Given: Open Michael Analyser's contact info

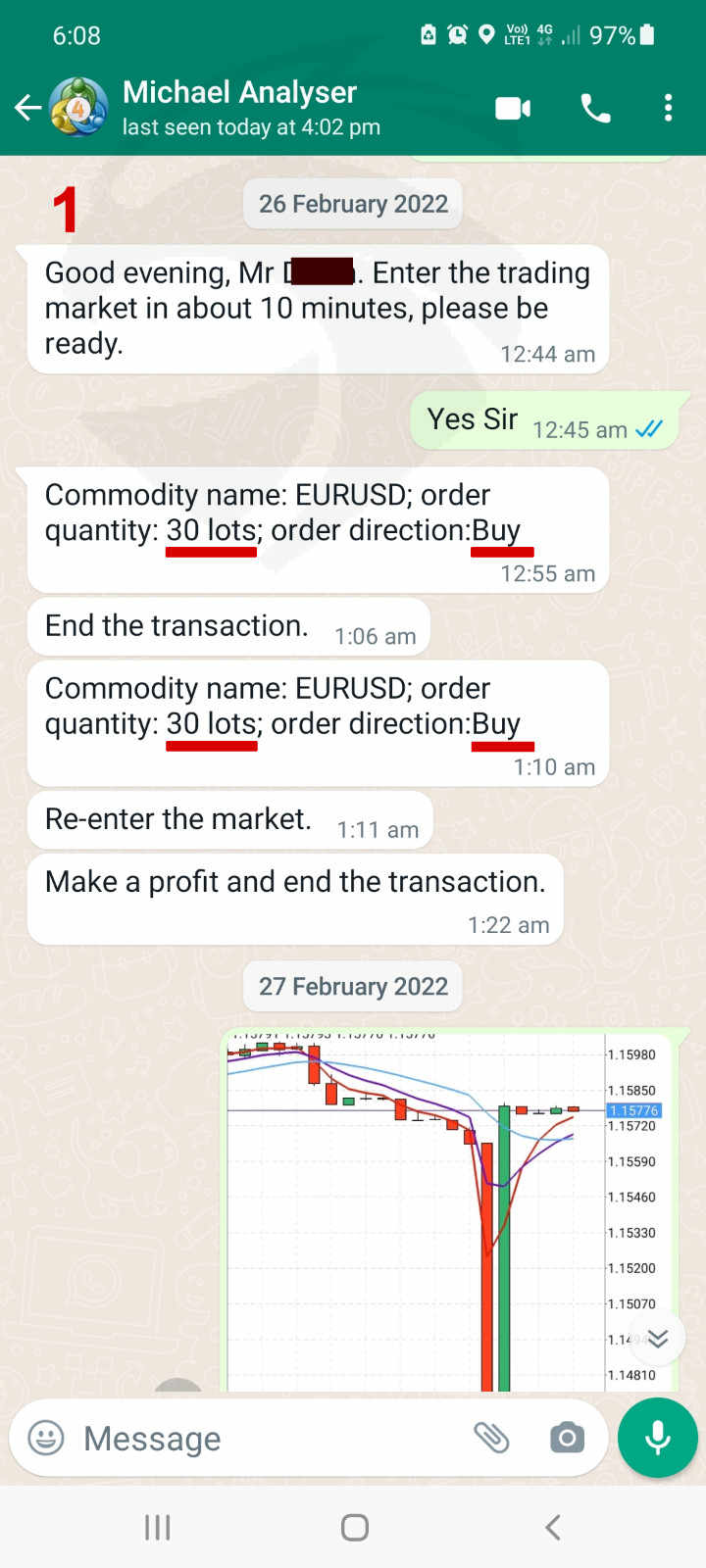Looking at the screenshot, I should pos(250,108).
